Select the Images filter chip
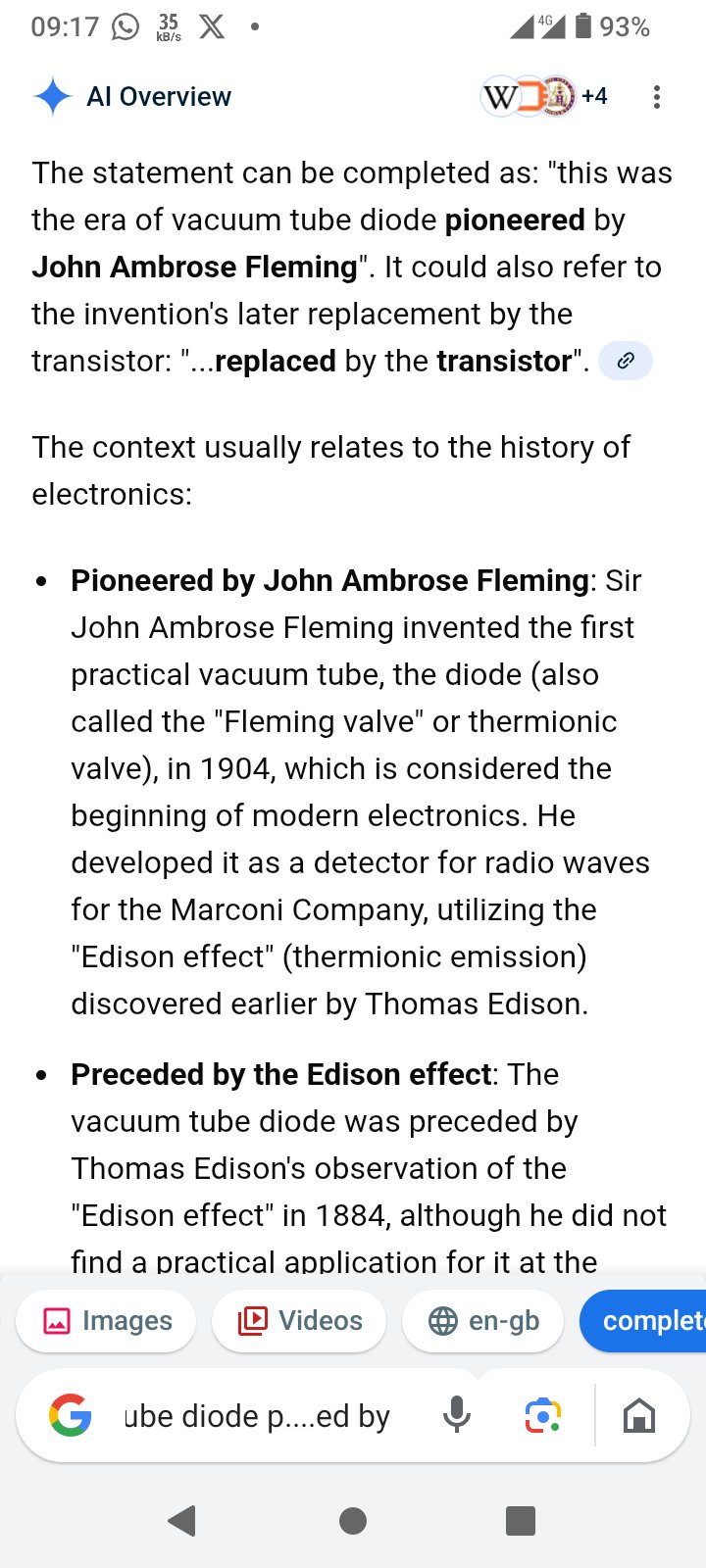Screen dimensions: 706x1568 [107, 1321]
